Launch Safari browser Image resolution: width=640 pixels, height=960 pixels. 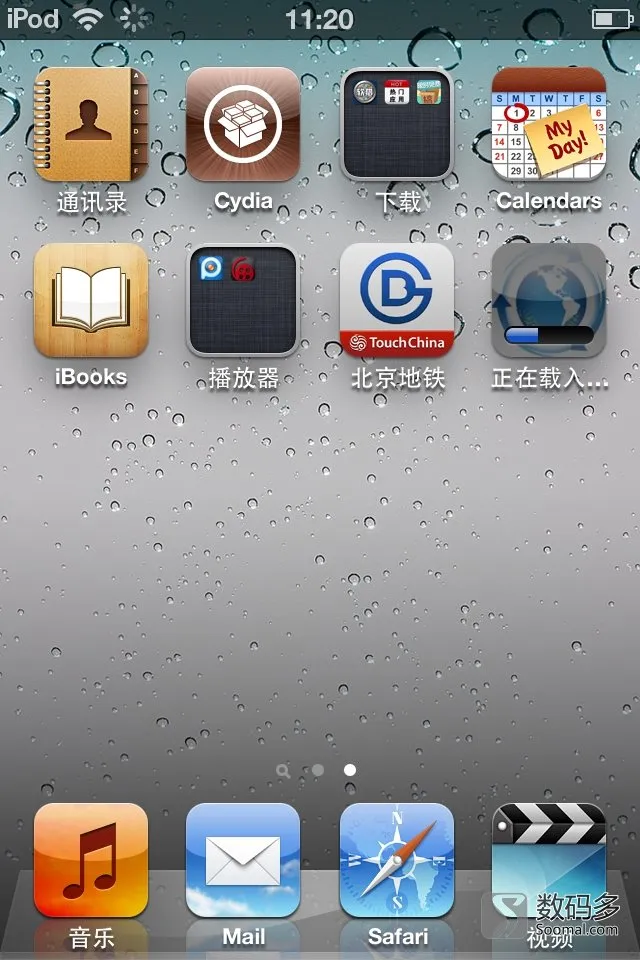pyautogui.click(x=397, y=861)
